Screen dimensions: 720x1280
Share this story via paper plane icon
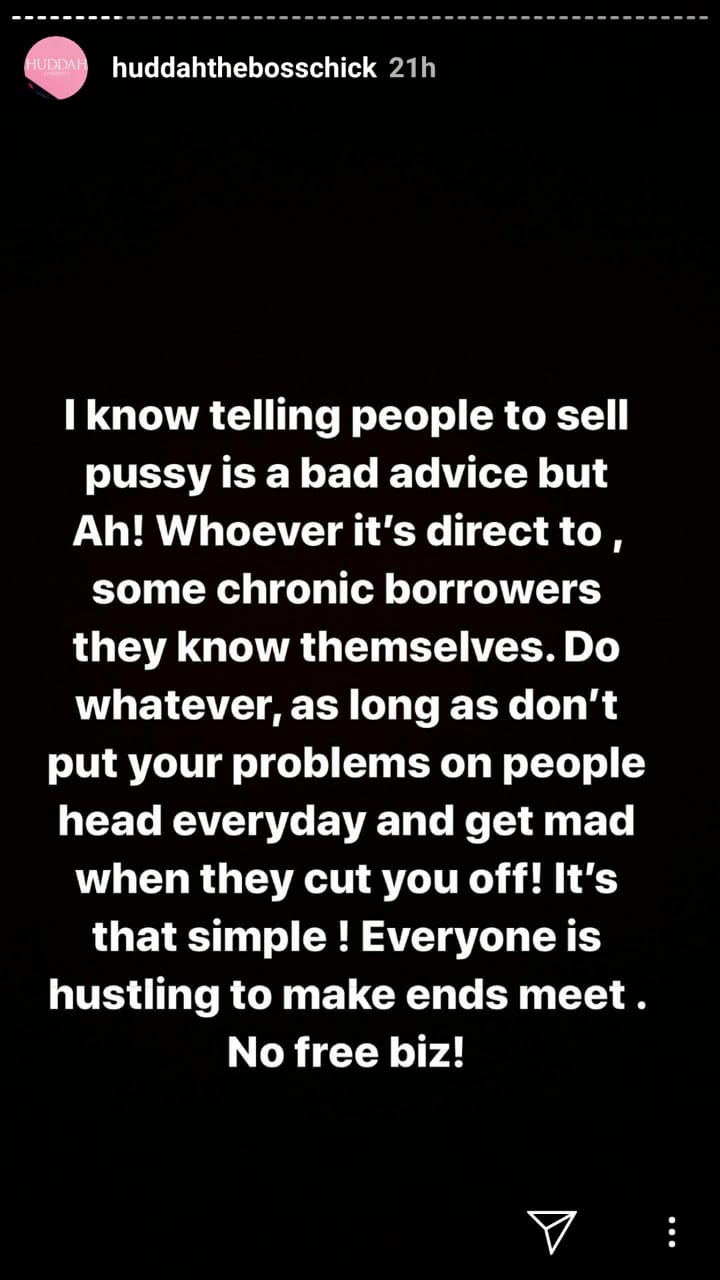pos(552,1231)
